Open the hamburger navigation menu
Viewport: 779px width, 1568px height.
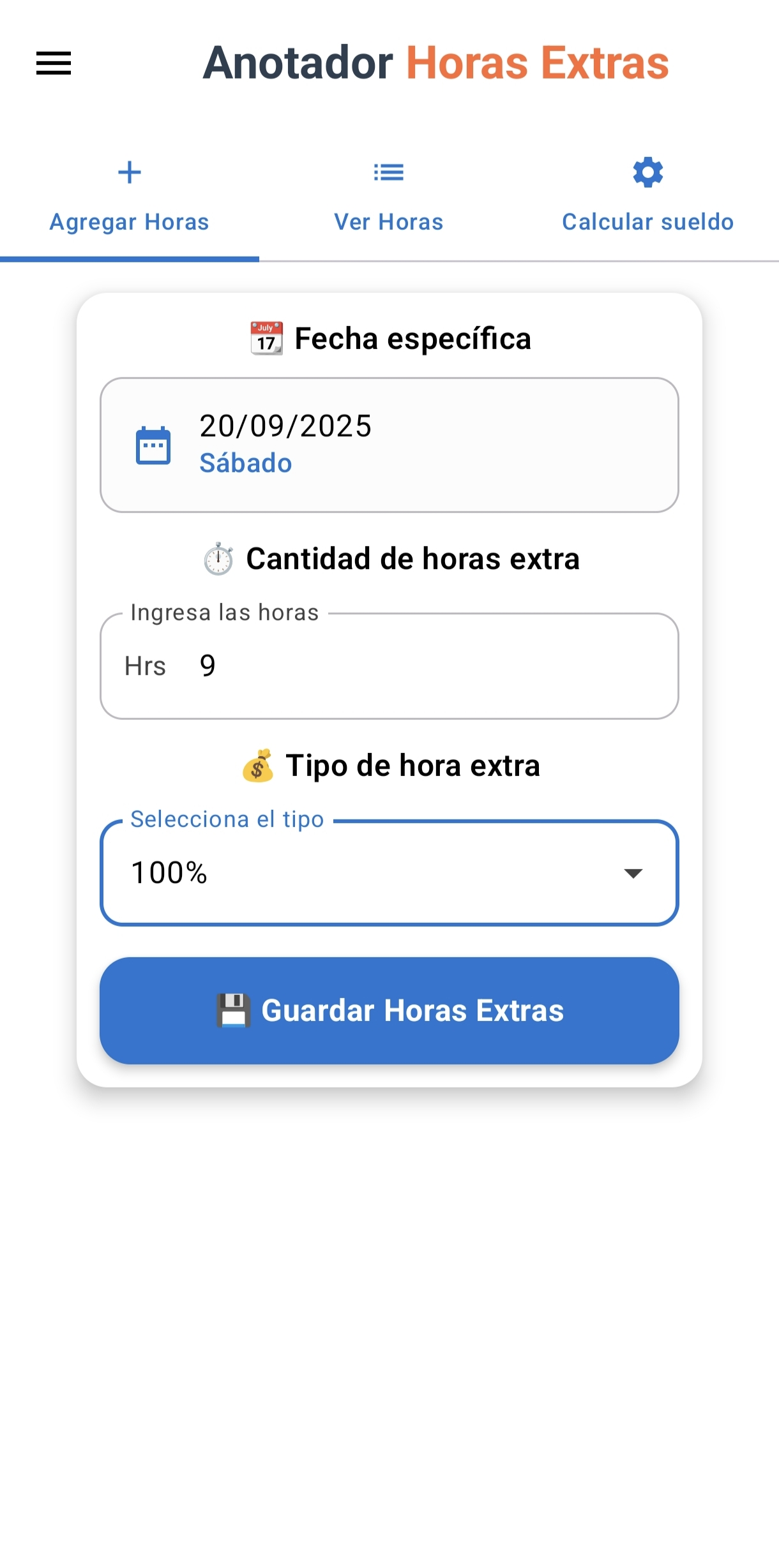(x=53, y=63)
